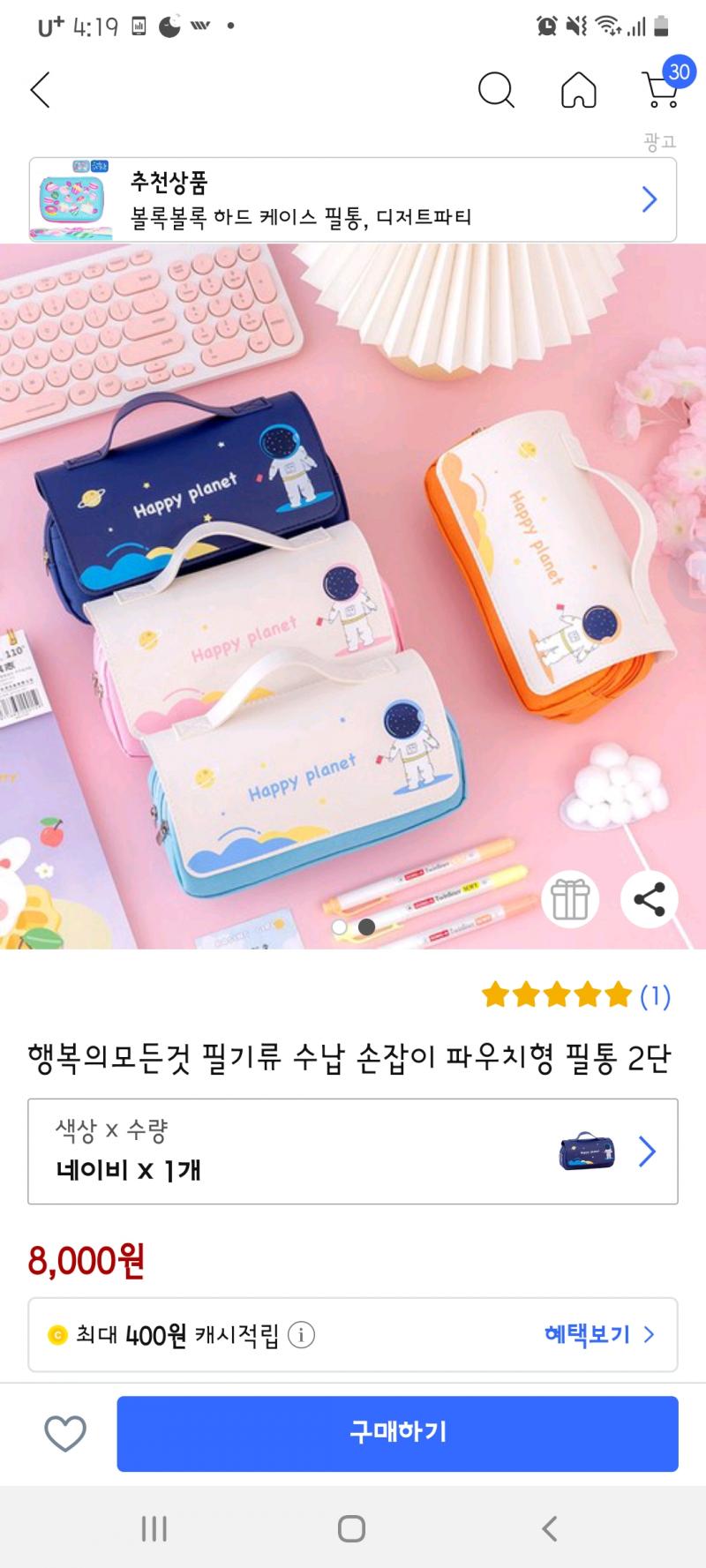Image resolution: width=706 pixels, height=1568 pixels.
Task: Open the recommended 볼록볼록 하드 케이스 필통 ad
Action: [x=353, y=199]
